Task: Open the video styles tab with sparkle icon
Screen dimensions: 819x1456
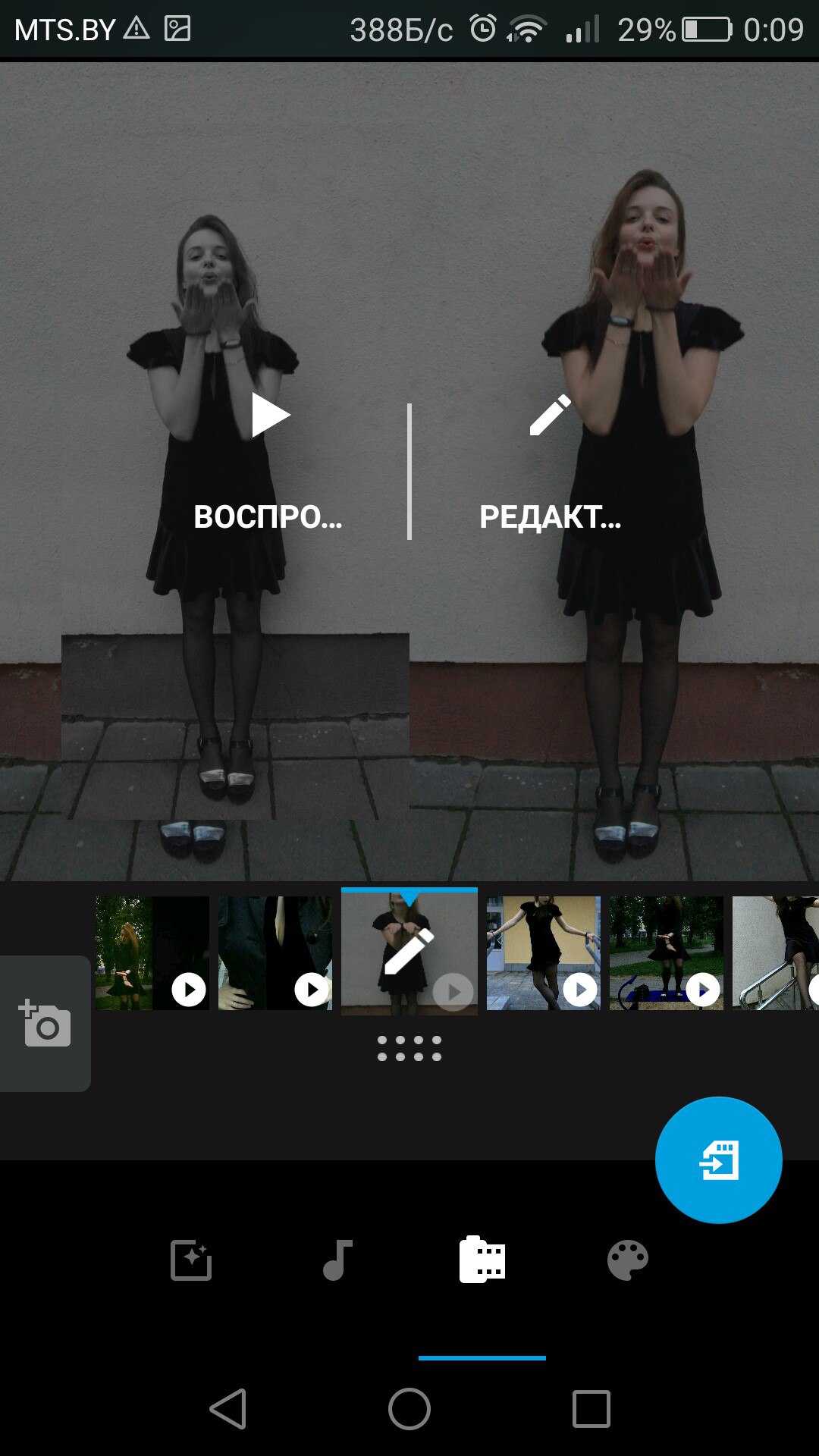Action: click(x=191, y=1260)
